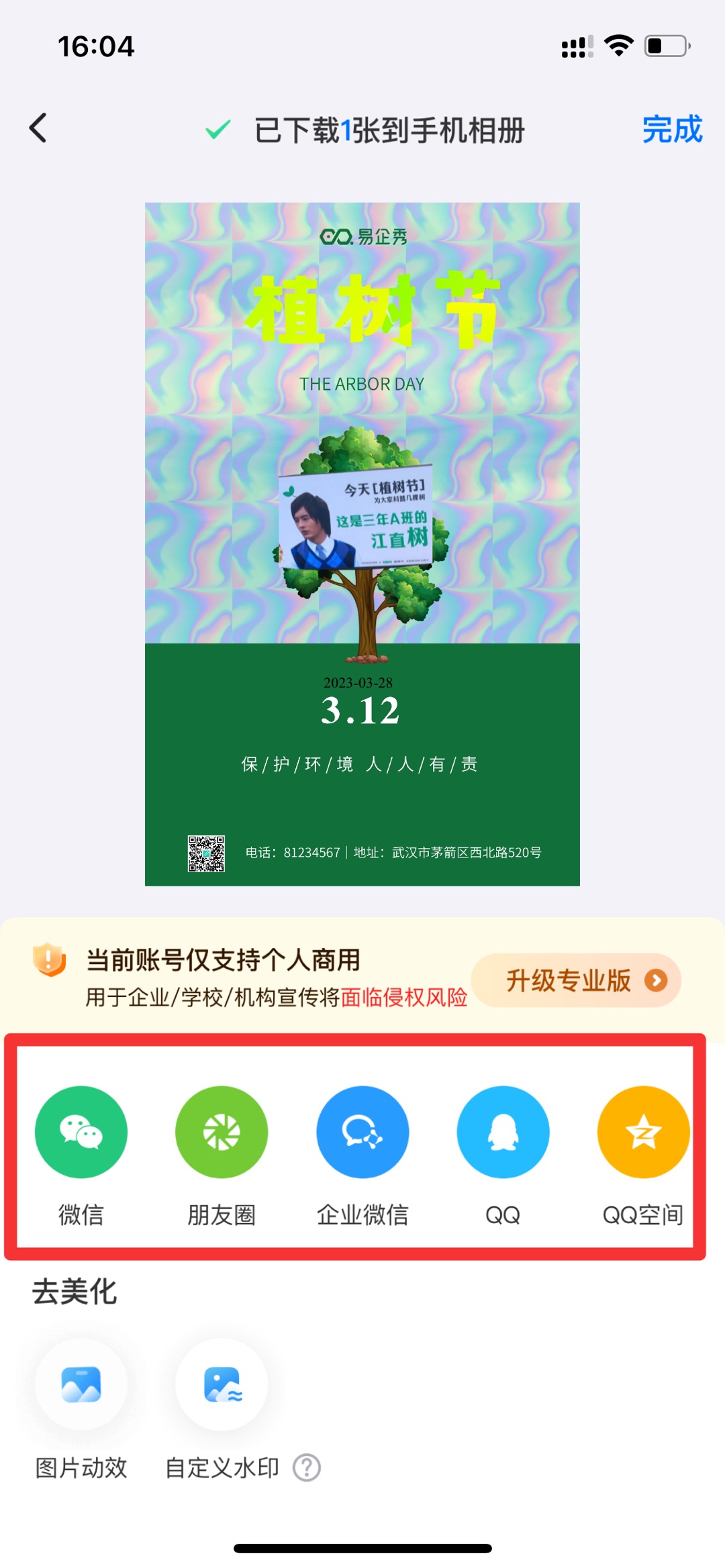Post the poster to QQ空间
The image size is (725, 1568).
point(642,1132)
